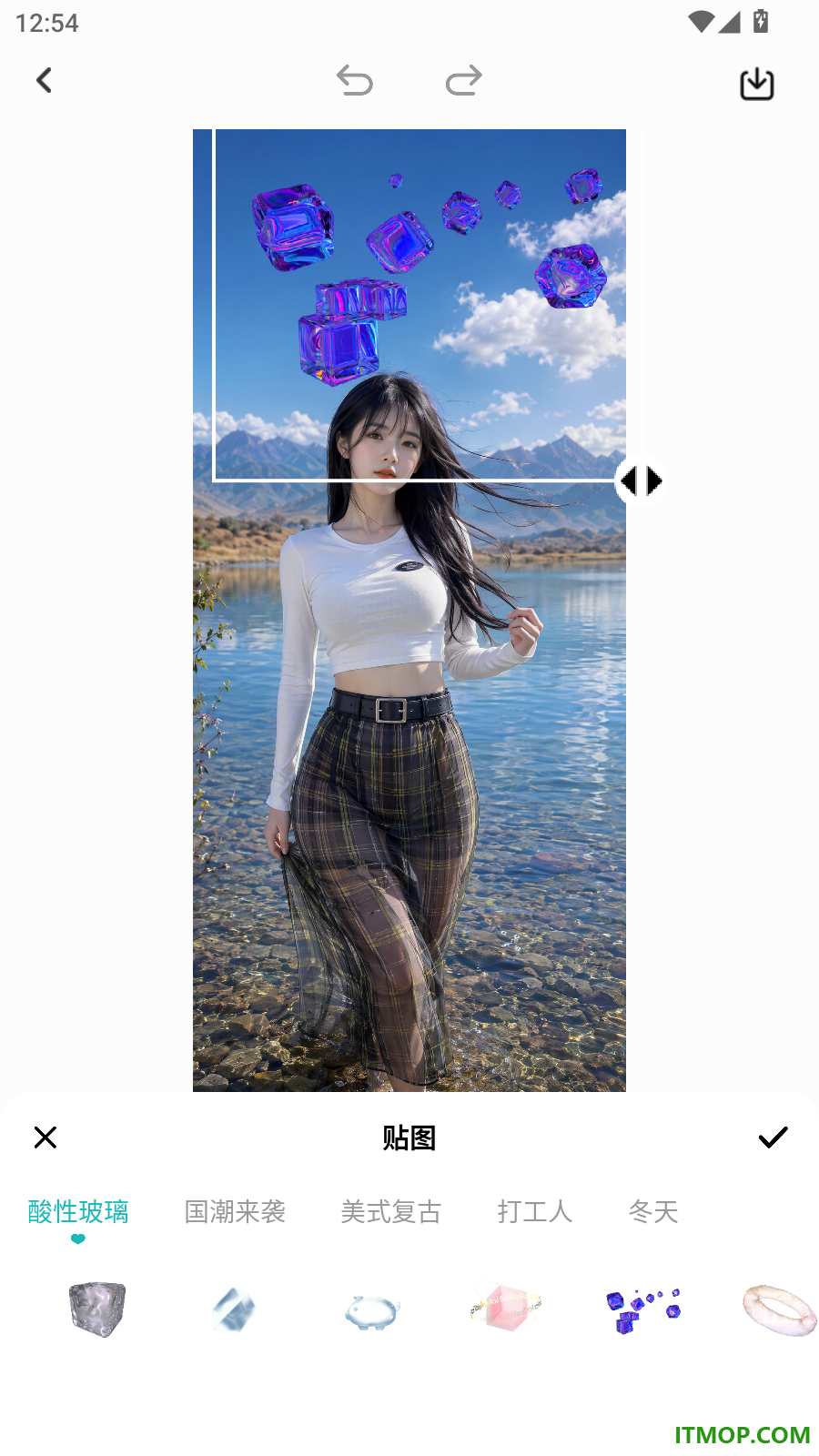Save the edited photo with download icon
This screenshot has width=819, height=1456.
(756, 84)
